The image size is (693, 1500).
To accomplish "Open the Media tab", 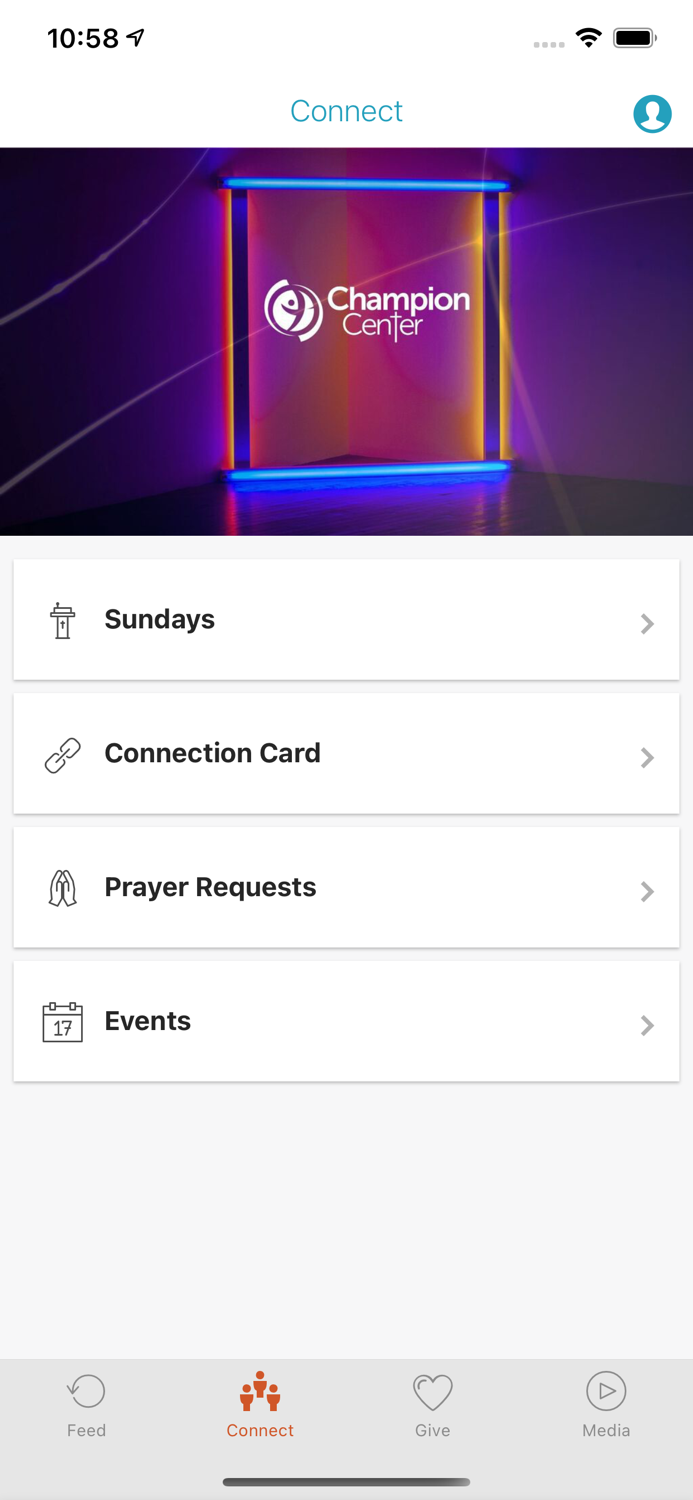I will [606, 1404].
